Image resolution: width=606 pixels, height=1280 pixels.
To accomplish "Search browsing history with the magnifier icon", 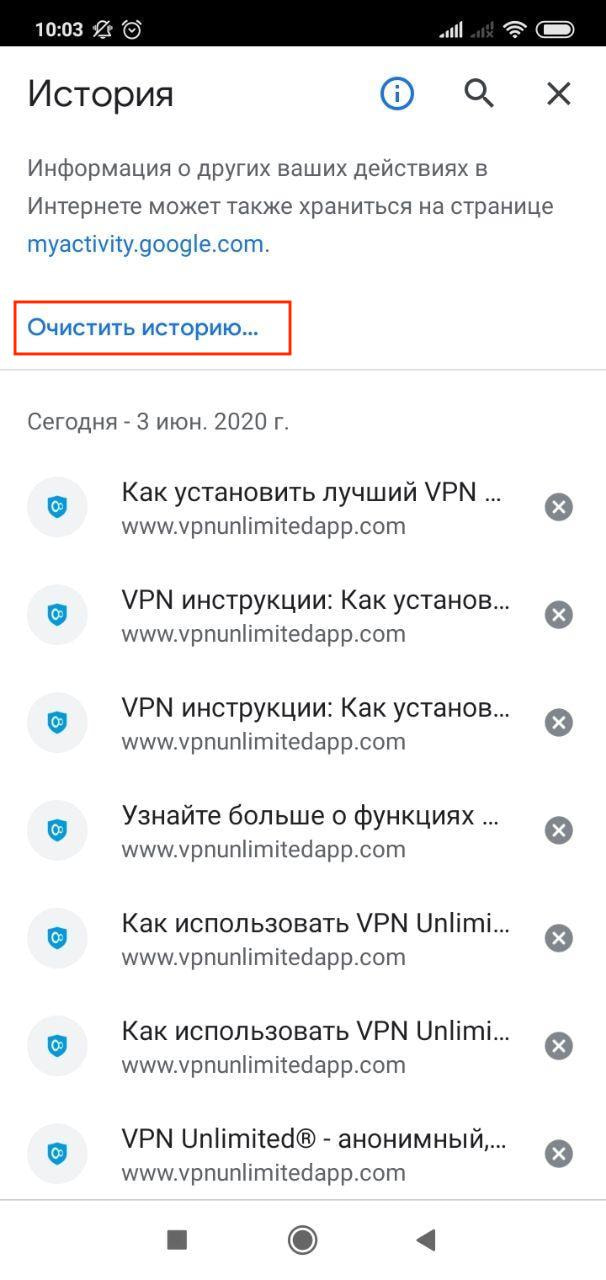I will 479,94.
